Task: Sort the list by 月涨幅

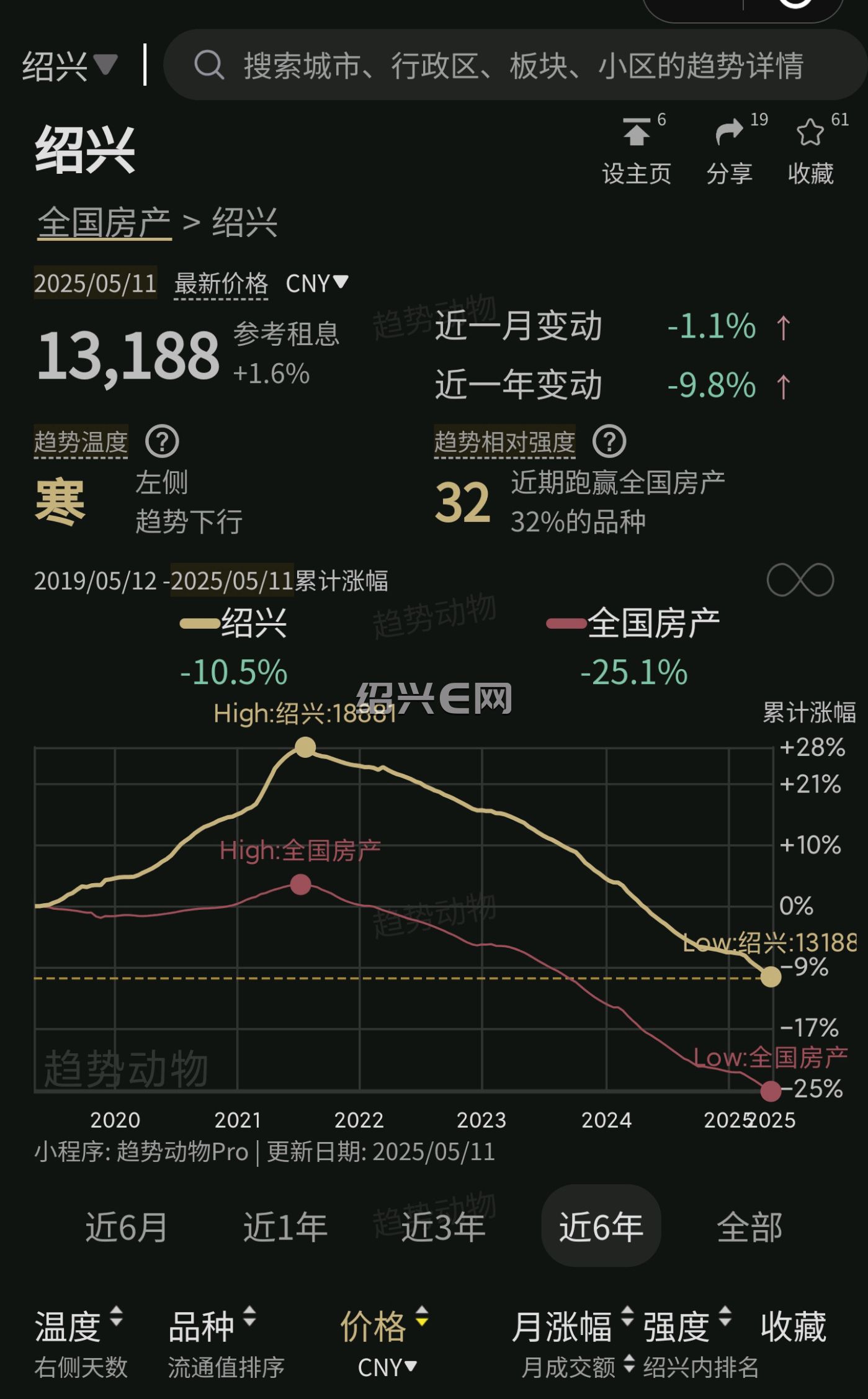Action: pos(572,1326)
